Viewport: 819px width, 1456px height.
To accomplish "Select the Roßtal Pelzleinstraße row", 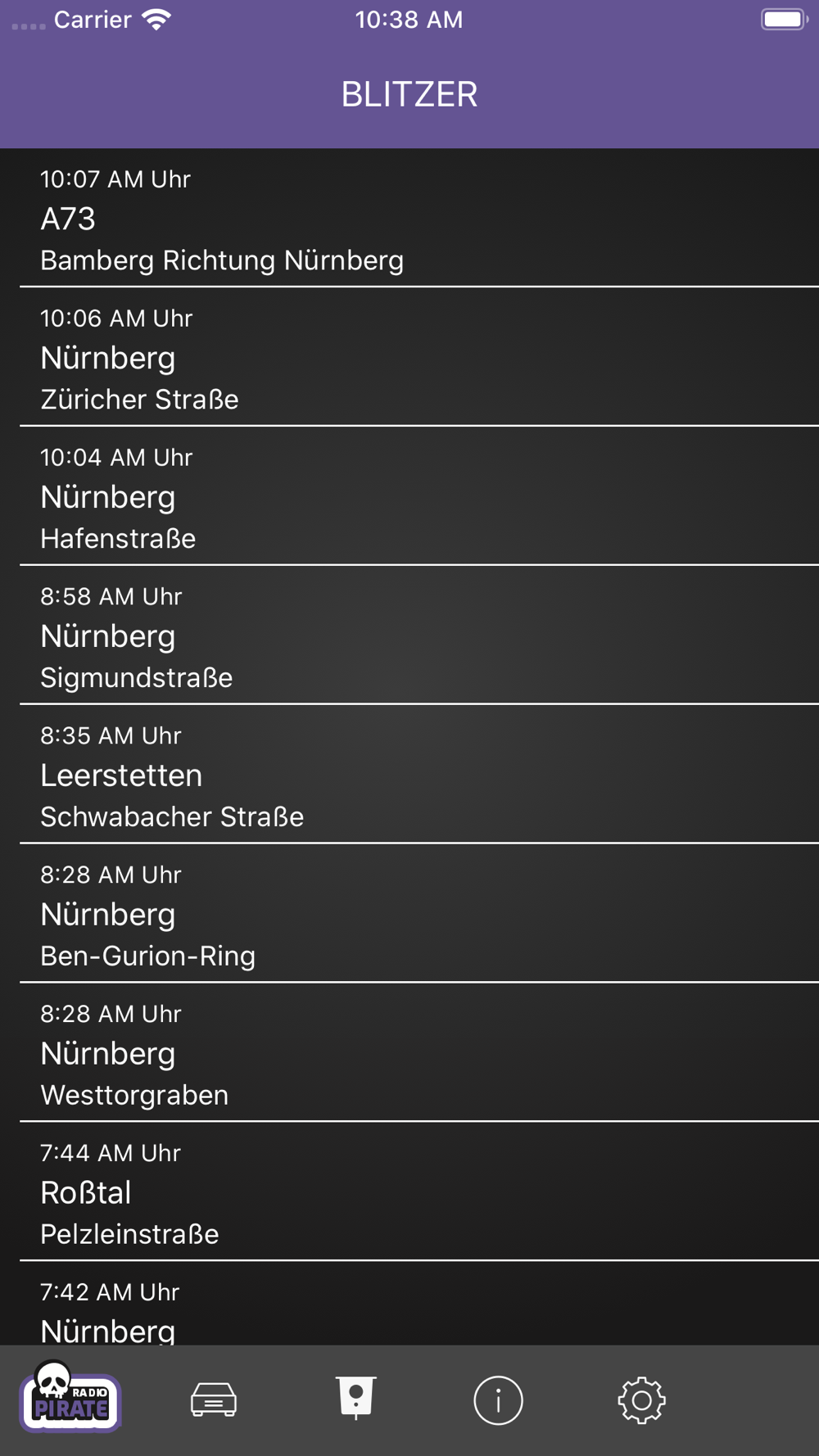I will tap(409, 1193).
